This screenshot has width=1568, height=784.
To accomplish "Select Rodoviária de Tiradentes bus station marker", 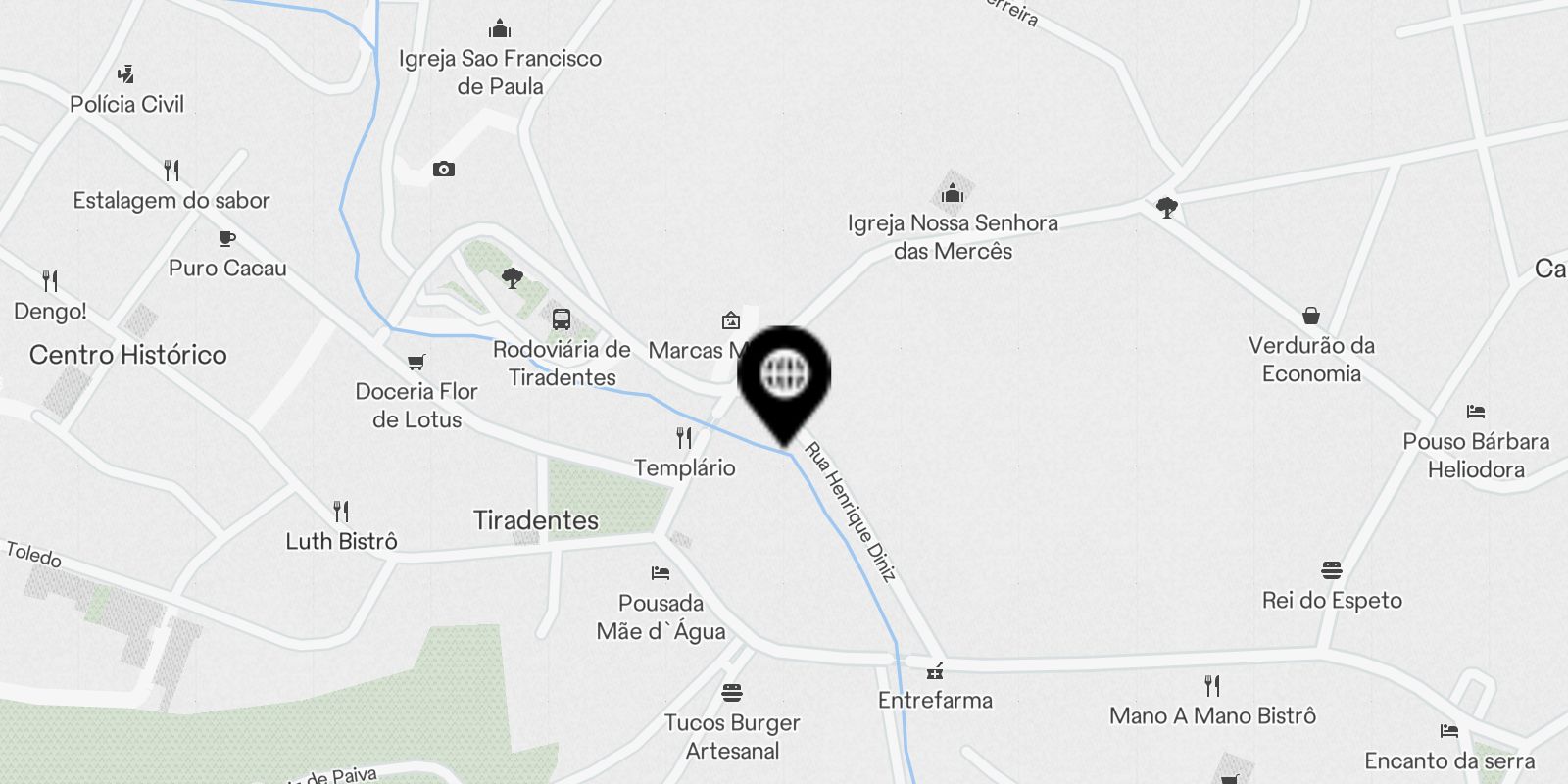I will [561, 319].
